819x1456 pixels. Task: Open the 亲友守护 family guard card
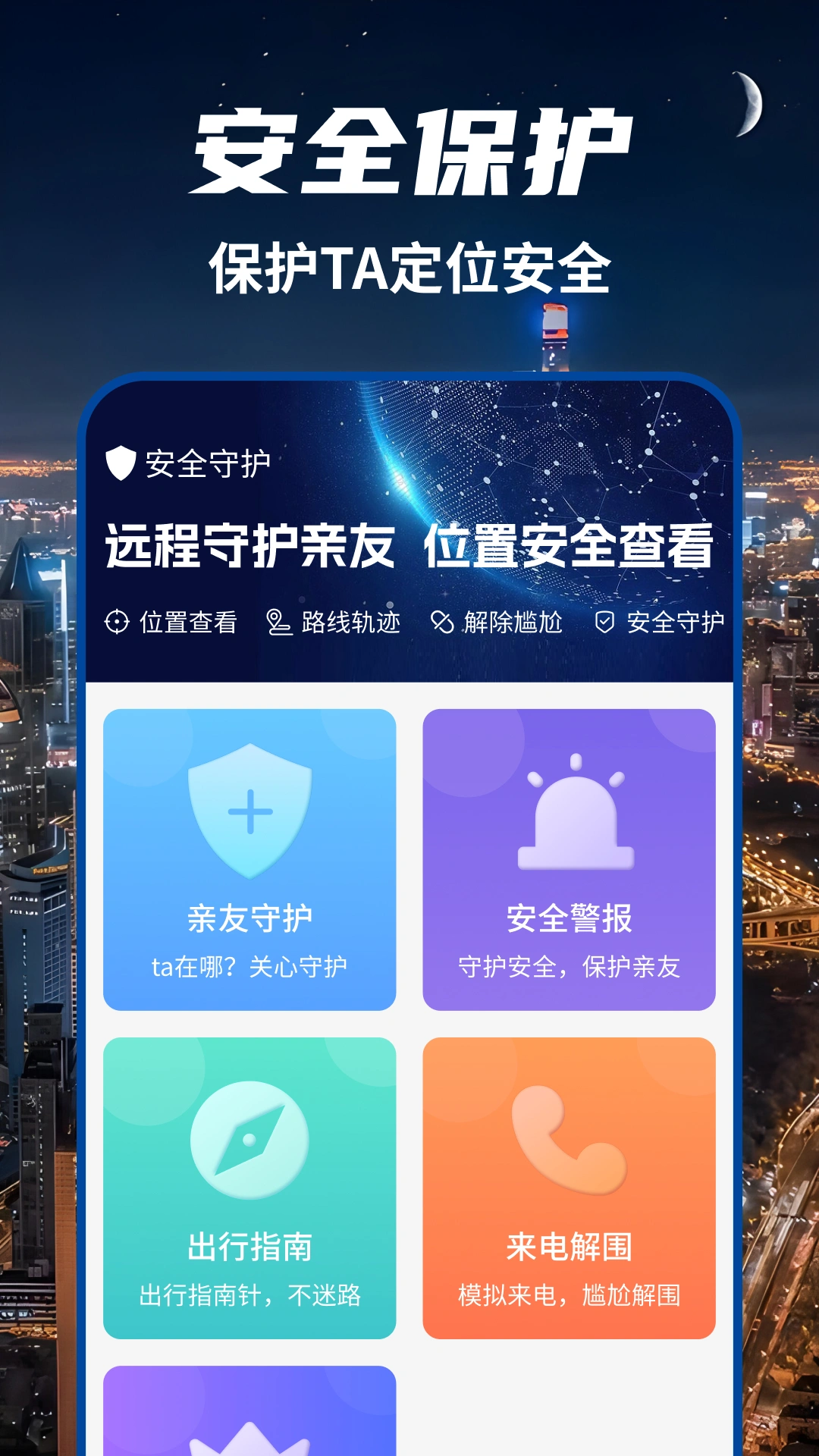coord(250,857)
